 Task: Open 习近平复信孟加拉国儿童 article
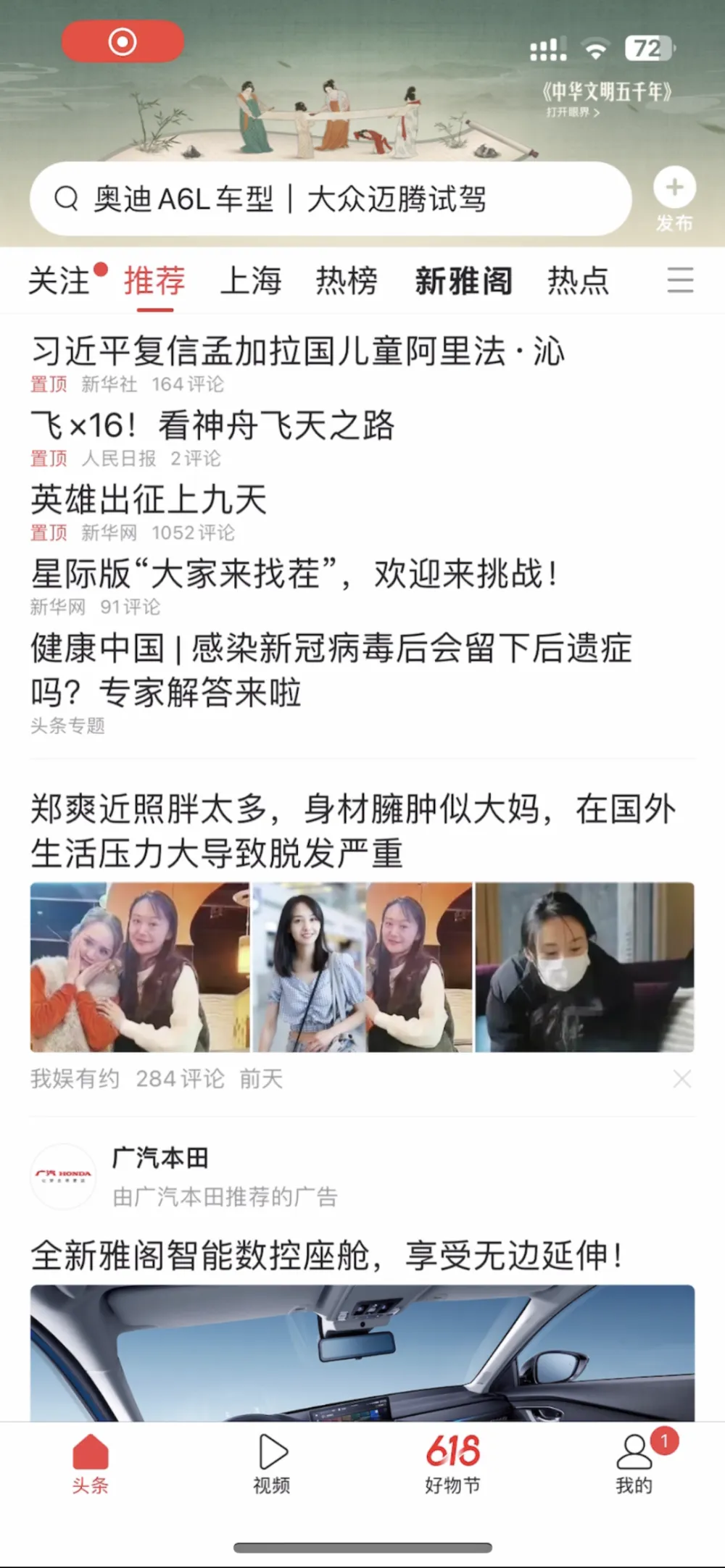(297, 352)
